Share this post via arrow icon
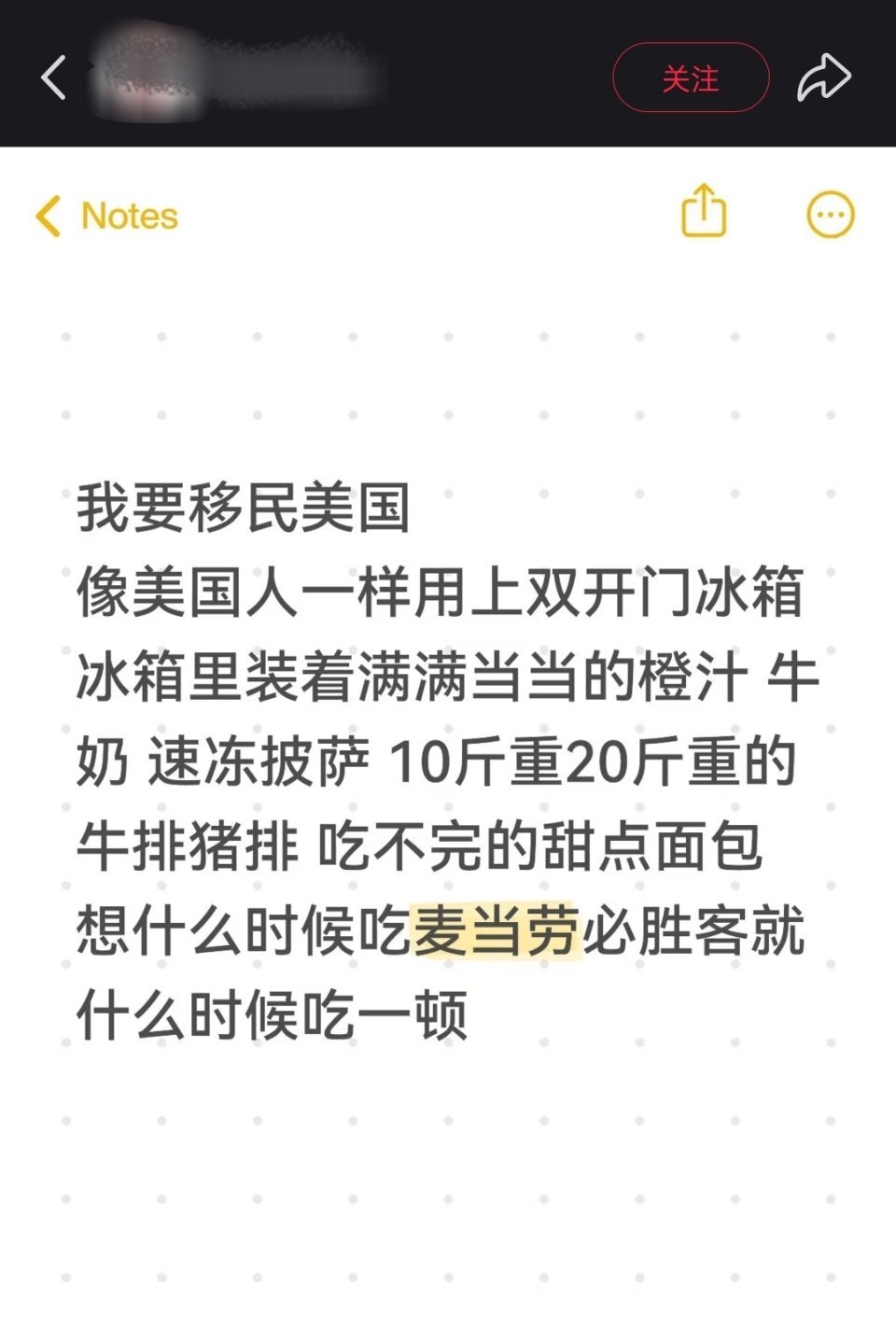The image size is (896, 1341). tap(823, 77)
